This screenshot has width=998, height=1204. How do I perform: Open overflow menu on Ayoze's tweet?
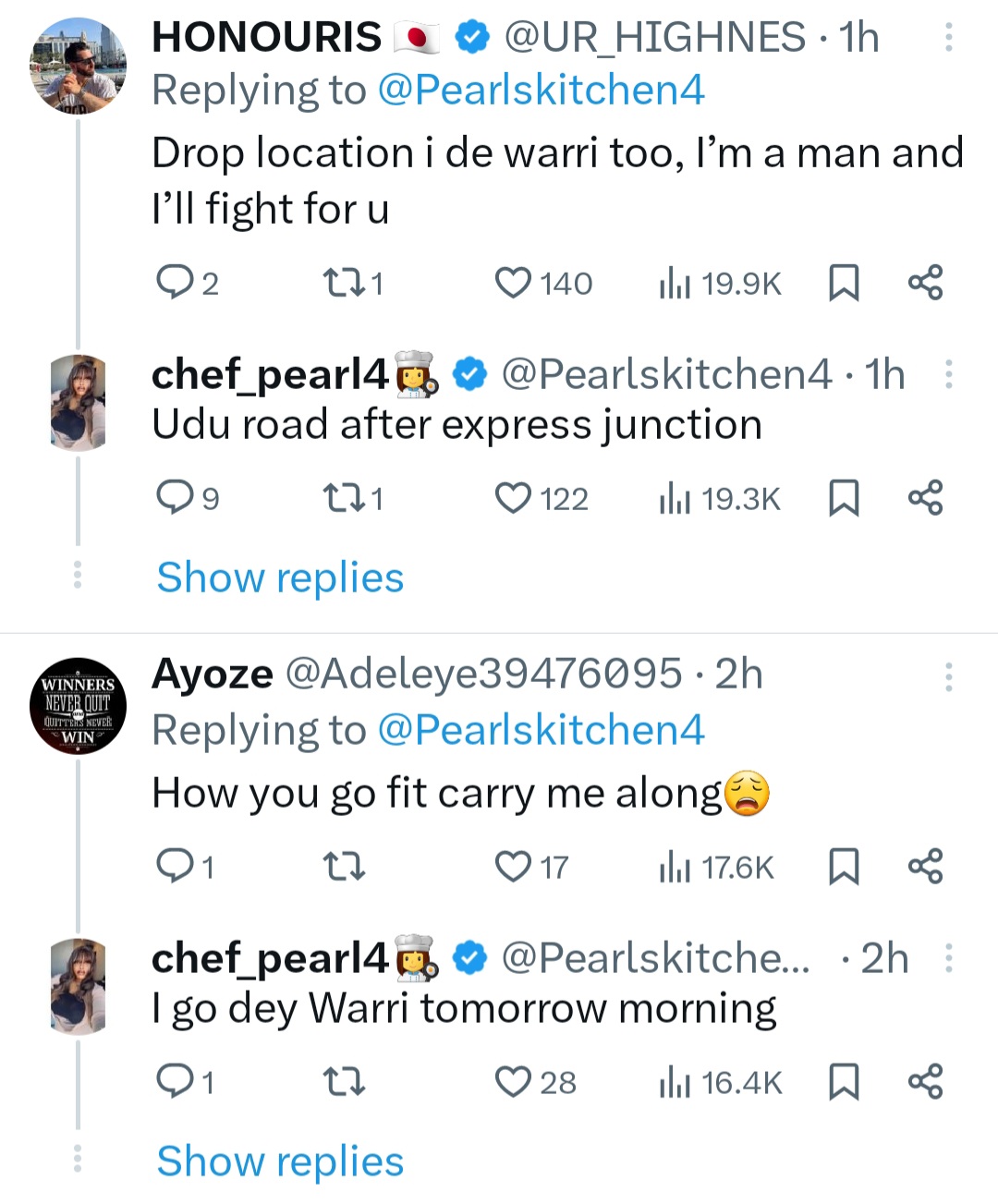[948, 676]
